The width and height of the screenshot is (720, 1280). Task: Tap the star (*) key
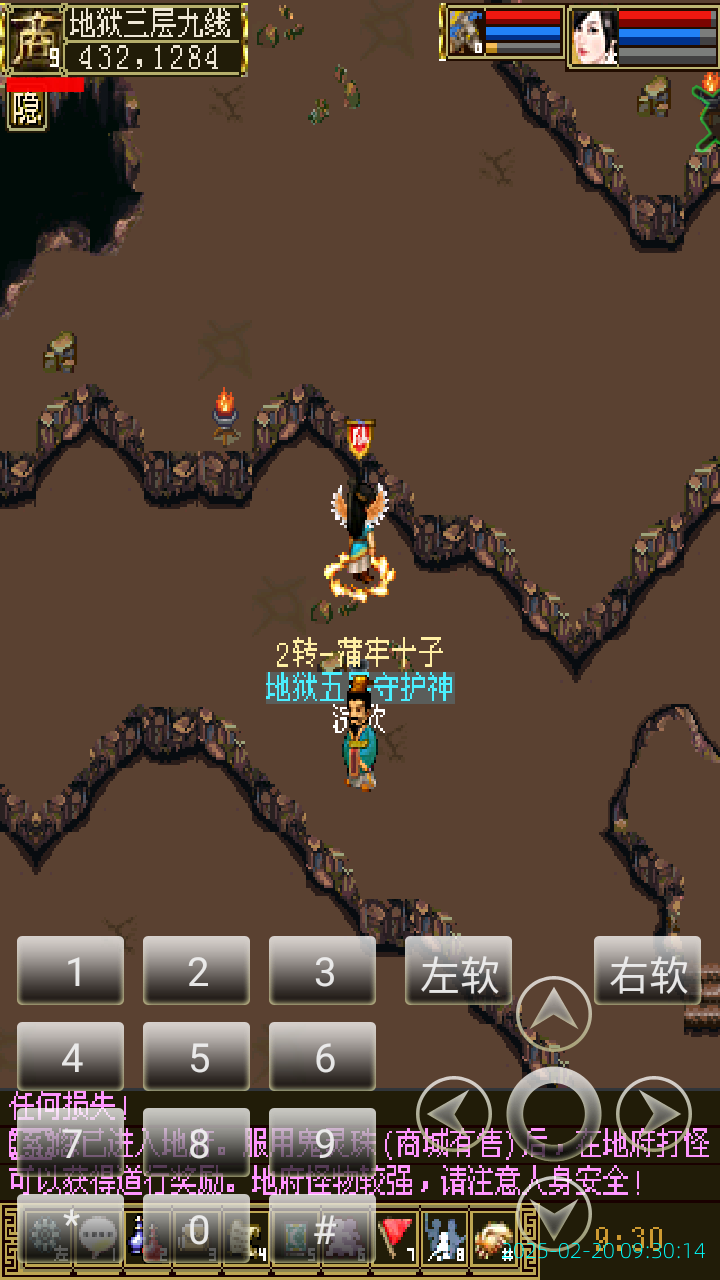click(x=71, y=1229)
